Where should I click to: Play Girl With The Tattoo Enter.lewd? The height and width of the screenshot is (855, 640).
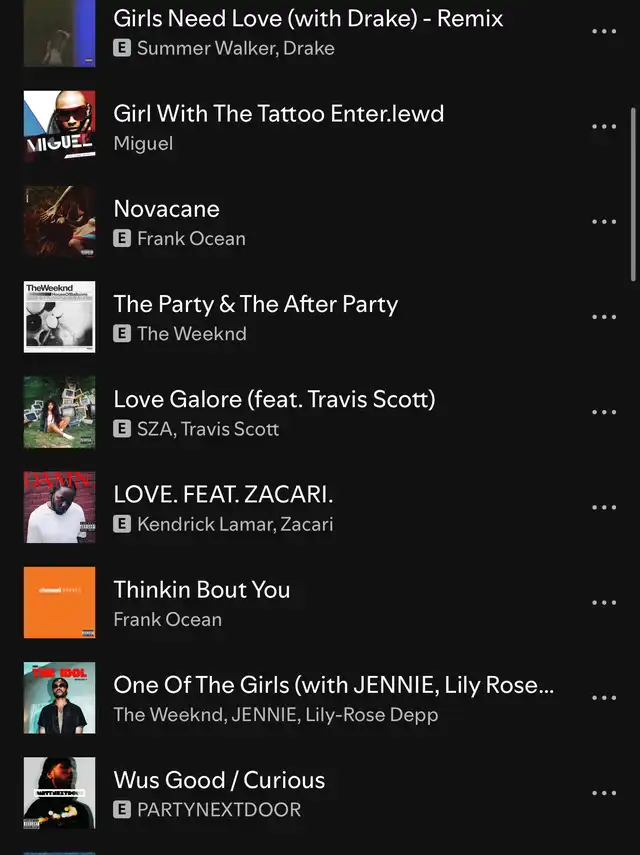point(278,114)
